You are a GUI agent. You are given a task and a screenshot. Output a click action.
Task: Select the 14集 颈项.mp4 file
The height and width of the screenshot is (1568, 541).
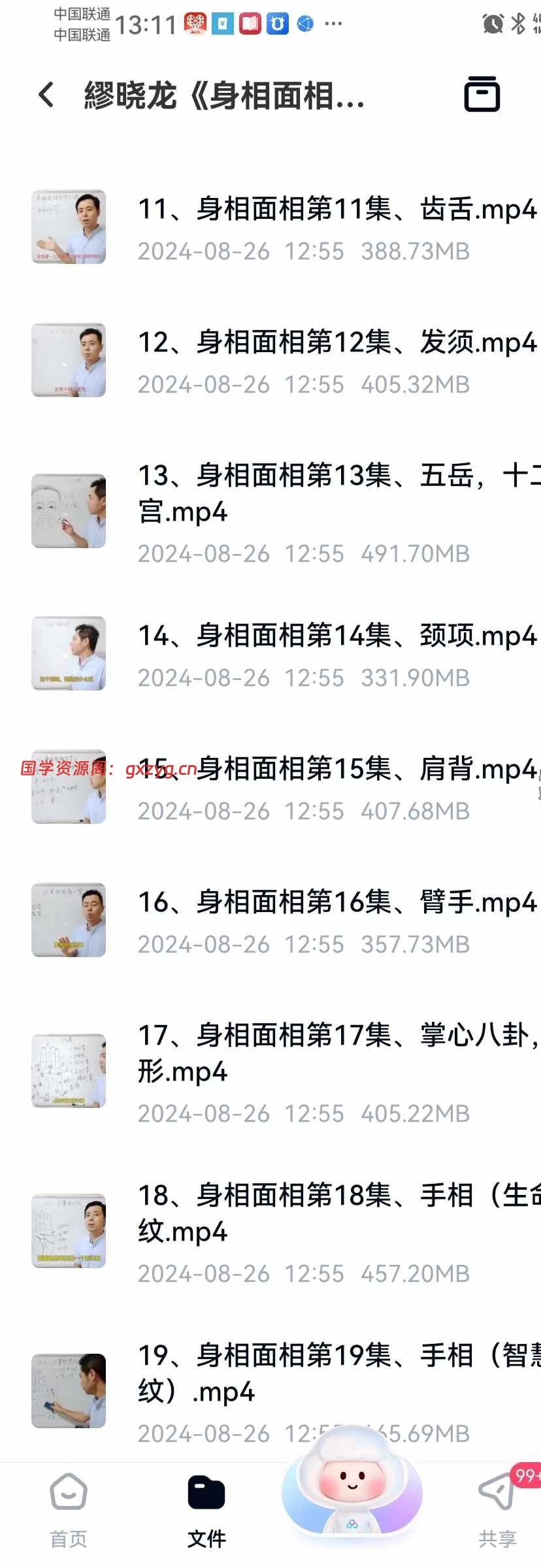pyautogui.click(x=336, y=636)
